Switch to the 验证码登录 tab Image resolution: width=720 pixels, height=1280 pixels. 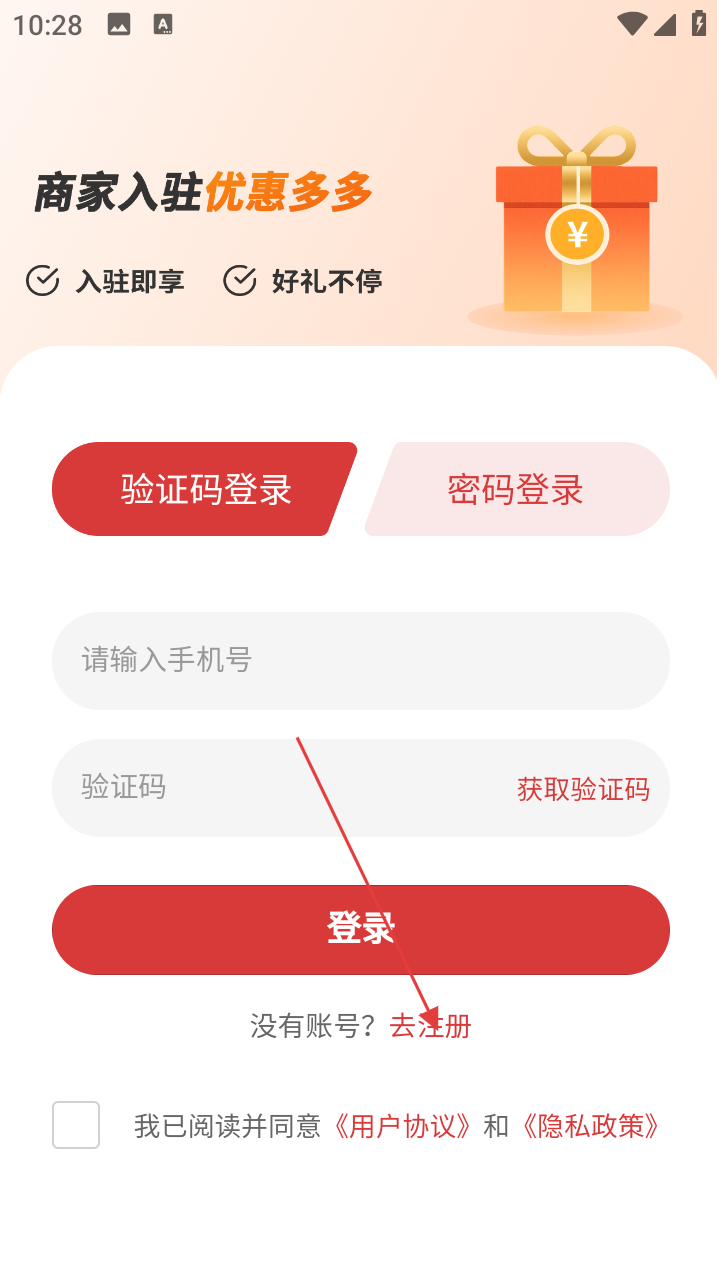tap(205, 490)
